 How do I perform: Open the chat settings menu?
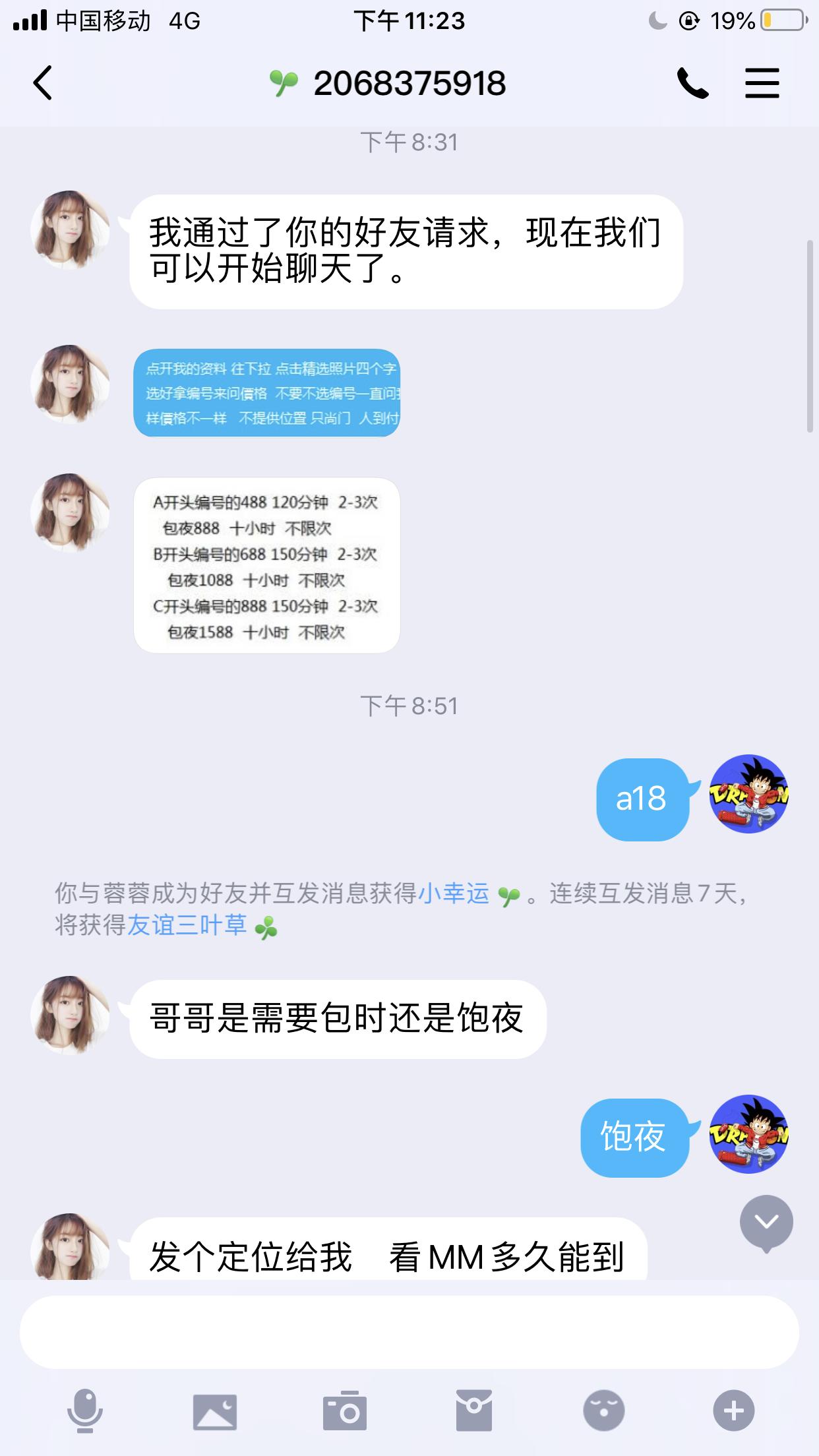[762, 84]
